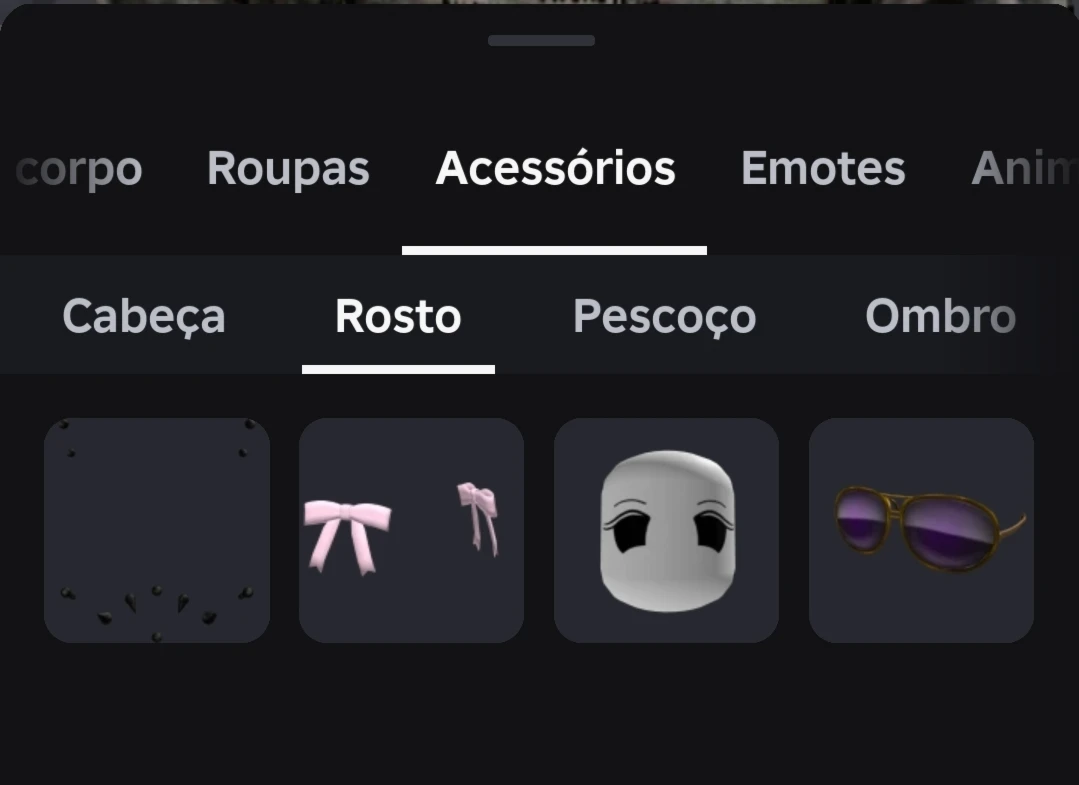This screenshot has width=1079, height=785.
Task: Open the Emotes tab
Action: pyautogui.click(x=822, y=169)
